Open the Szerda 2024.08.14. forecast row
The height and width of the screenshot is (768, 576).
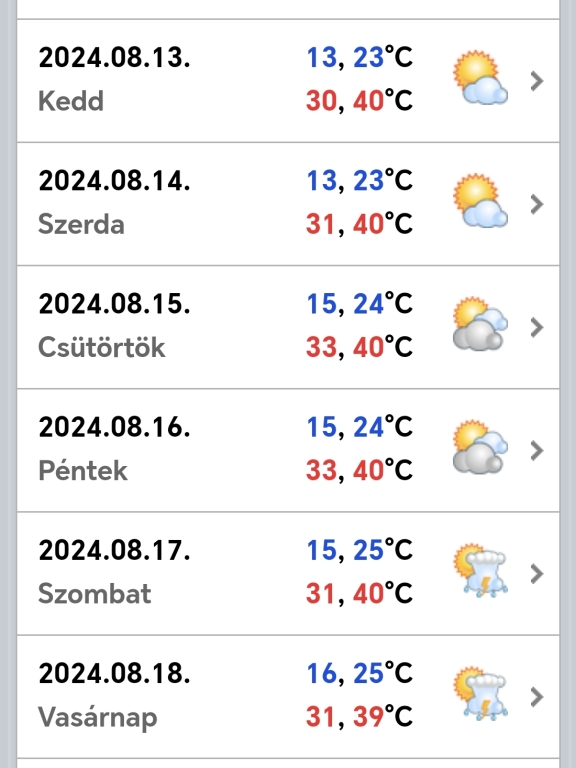point(288,204)
